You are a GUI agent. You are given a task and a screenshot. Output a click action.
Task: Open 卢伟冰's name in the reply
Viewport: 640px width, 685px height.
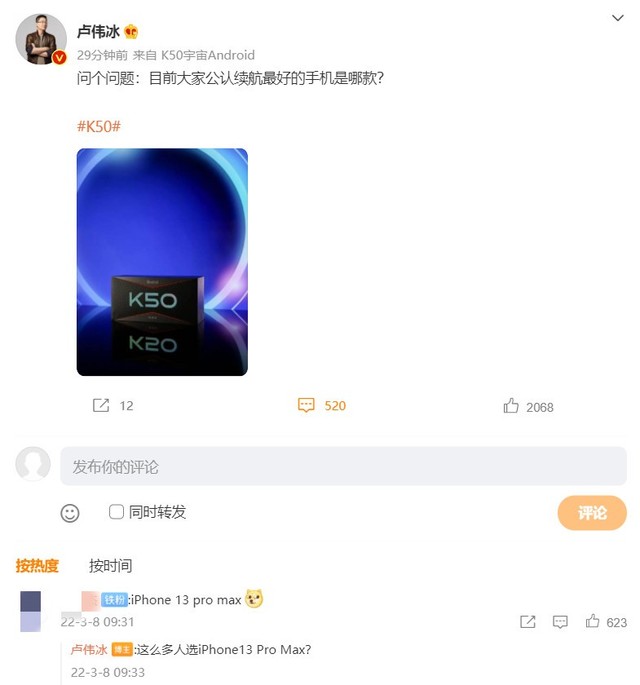tap(89, 650)
